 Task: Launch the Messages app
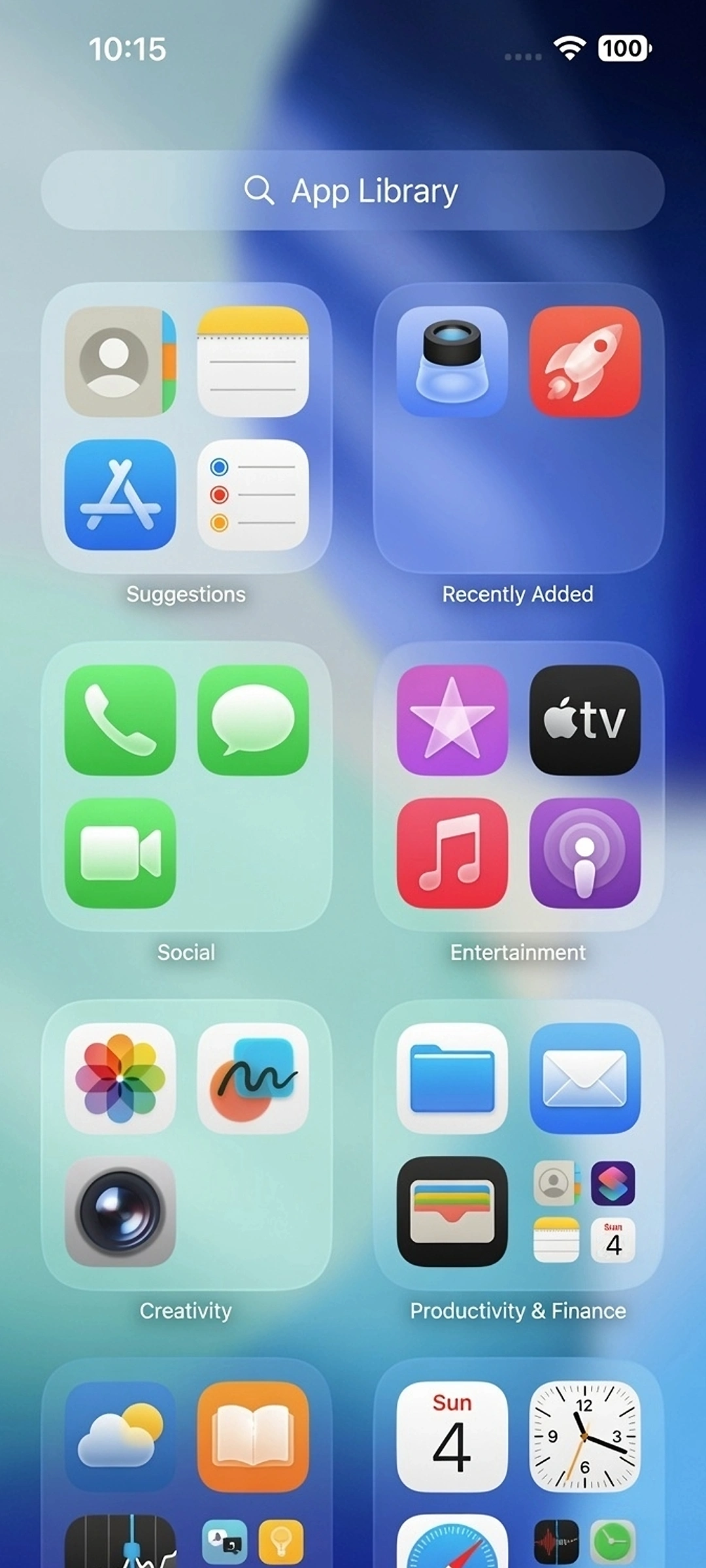(253, 720)
